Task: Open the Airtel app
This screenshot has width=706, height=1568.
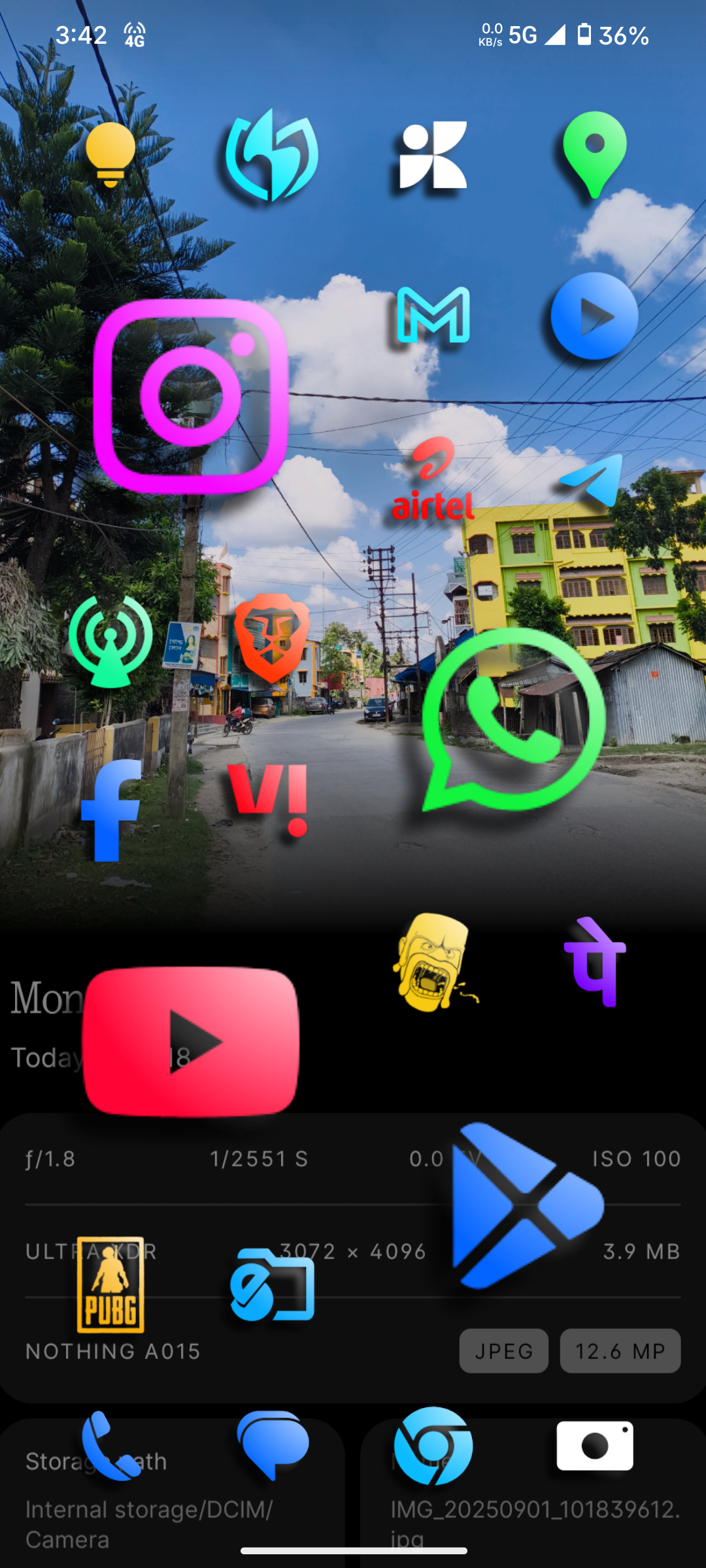Action: click(433, 479)
